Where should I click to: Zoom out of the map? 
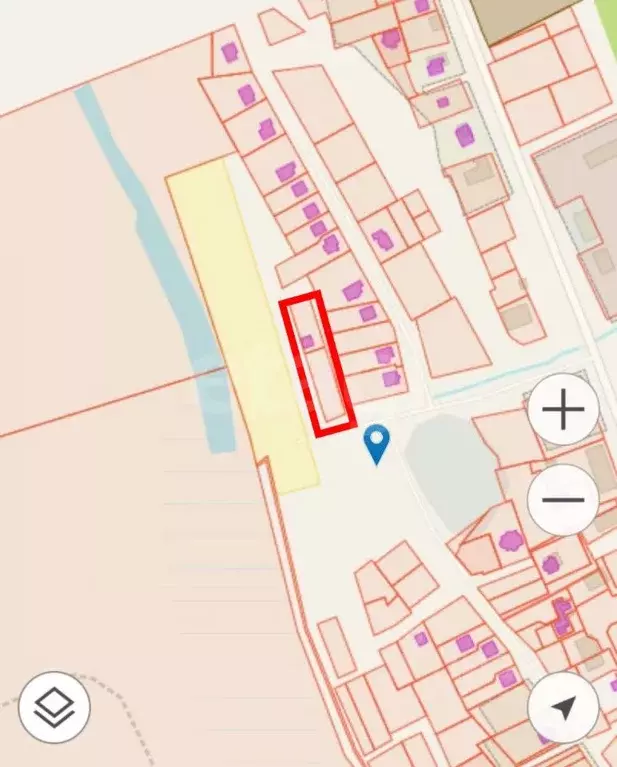(563, 499)
